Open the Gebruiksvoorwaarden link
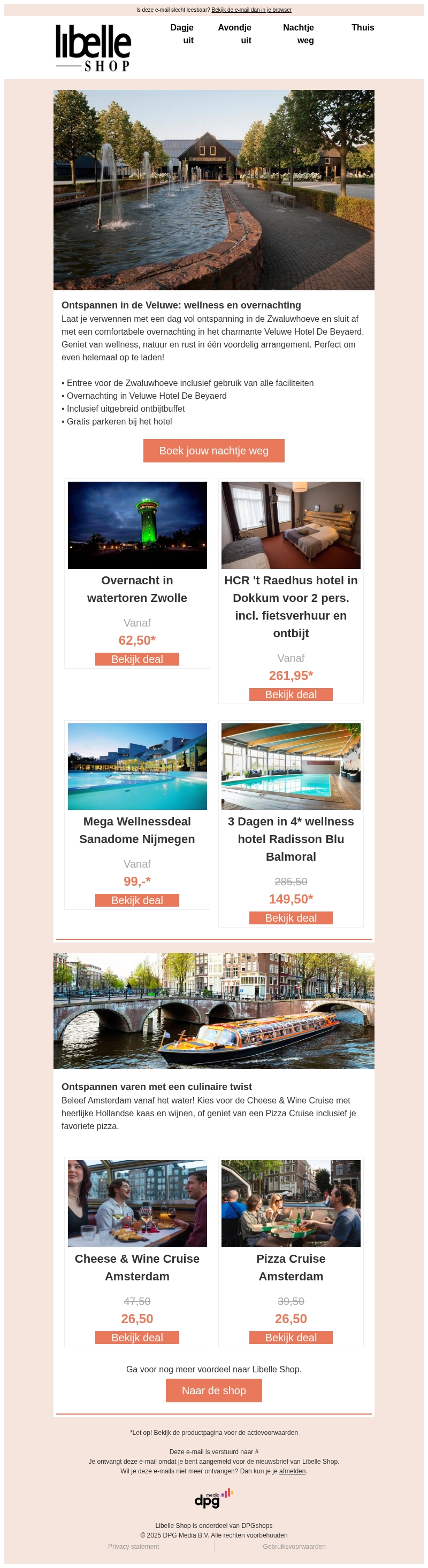The width and height of the screenshot is (428, 1568). [294, 1547]
